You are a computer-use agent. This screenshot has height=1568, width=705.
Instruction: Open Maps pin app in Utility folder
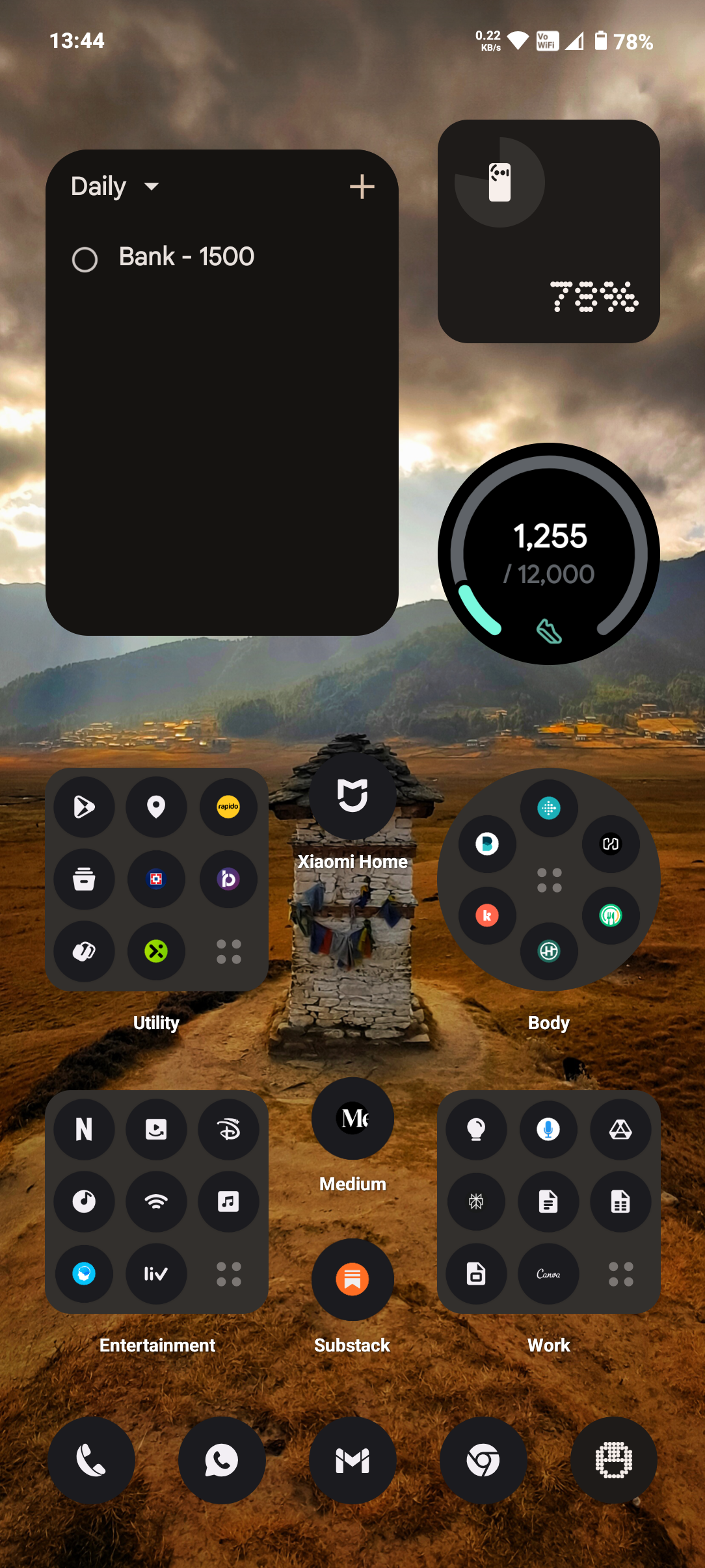tap(156, 807)
